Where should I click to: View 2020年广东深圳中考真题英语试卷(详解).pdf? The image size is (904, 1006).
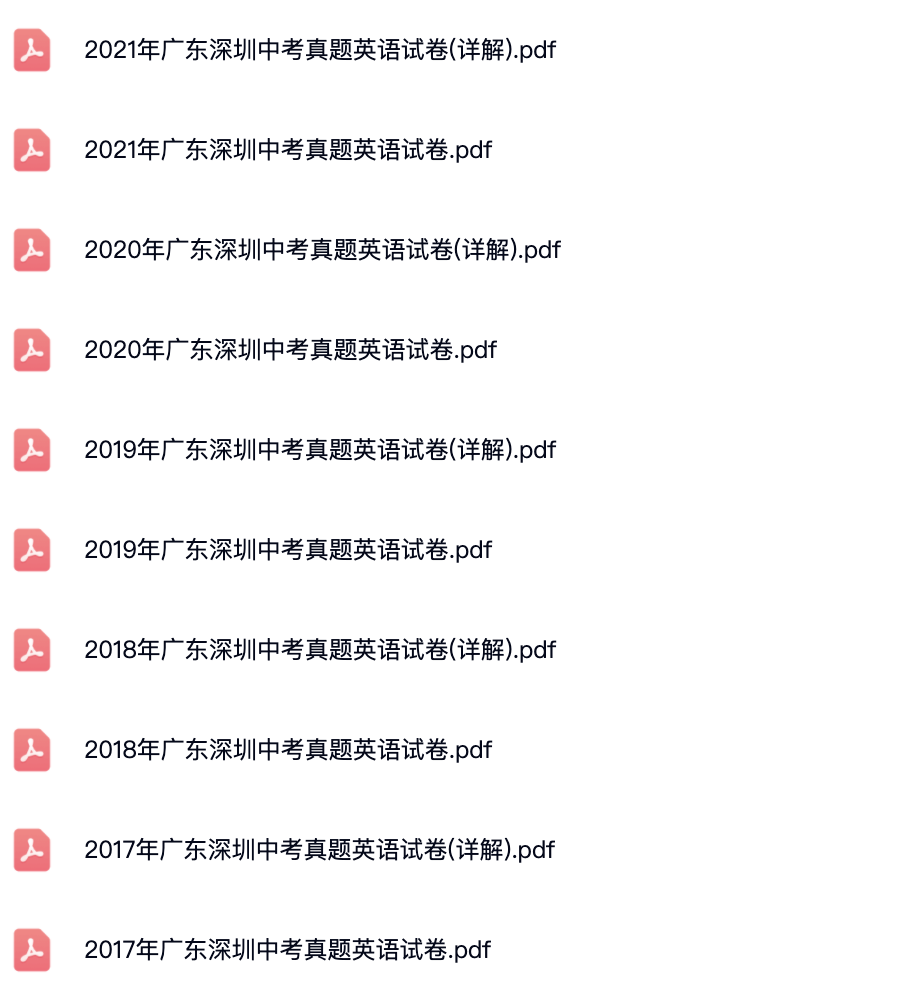click(x=322, y=250)
